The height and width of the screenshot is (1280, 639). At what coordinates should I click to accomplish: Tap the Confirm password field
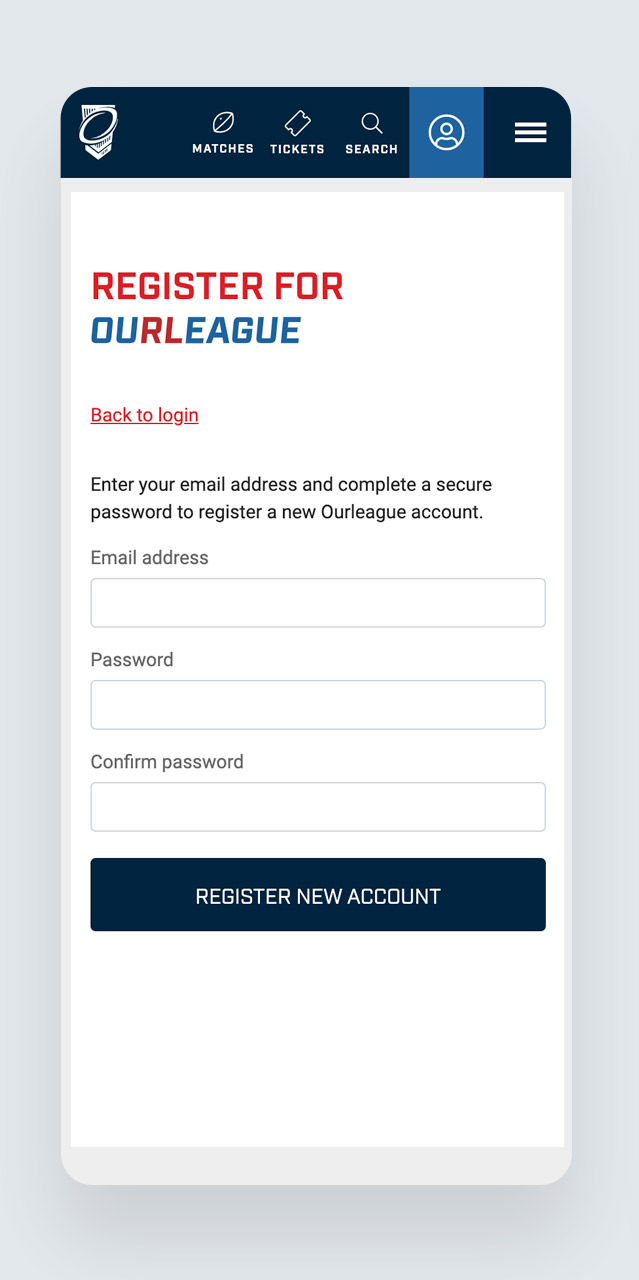click(318, 807)
